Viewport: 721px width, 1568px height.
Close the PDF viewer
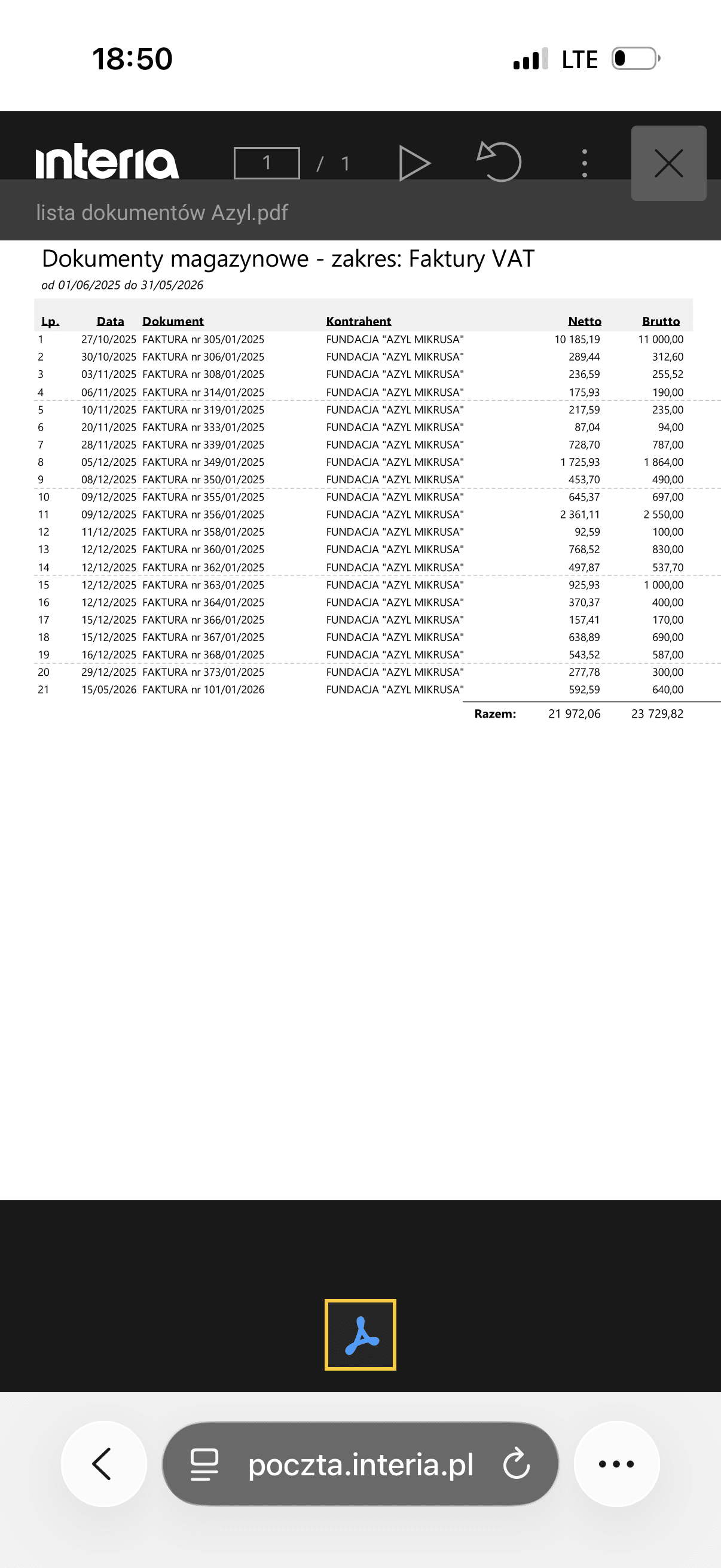pyautogui.click(x=668, y=163)
